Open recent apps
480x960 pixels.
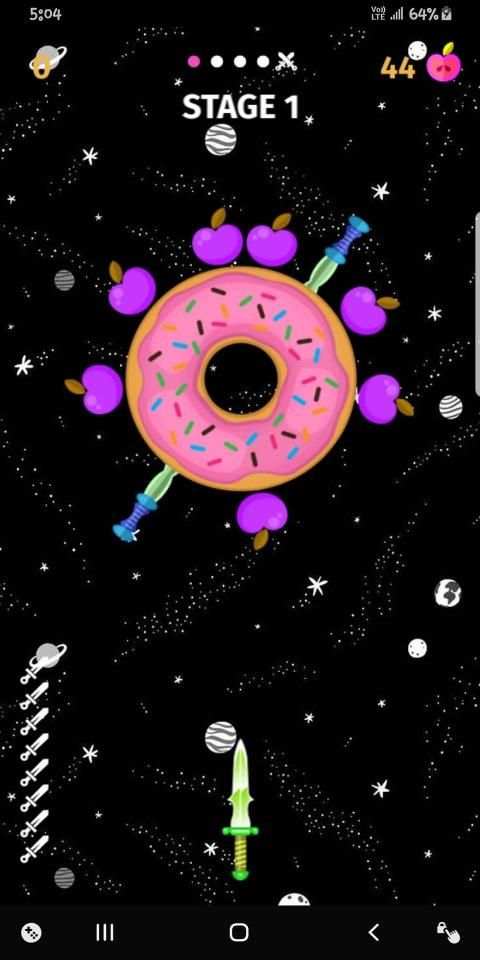(105, 932)
